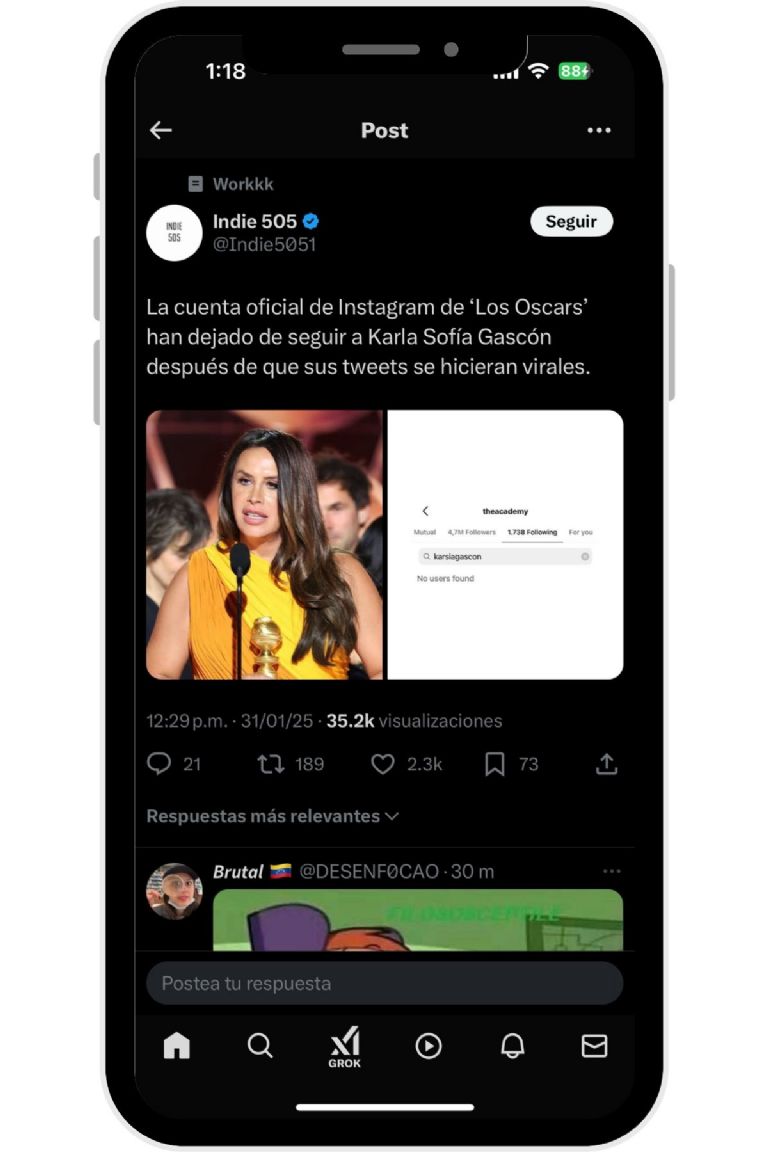Open the notifications bell tab
The width and height of the screenshot is (768, 1152).
click(x=512, y=1046)
